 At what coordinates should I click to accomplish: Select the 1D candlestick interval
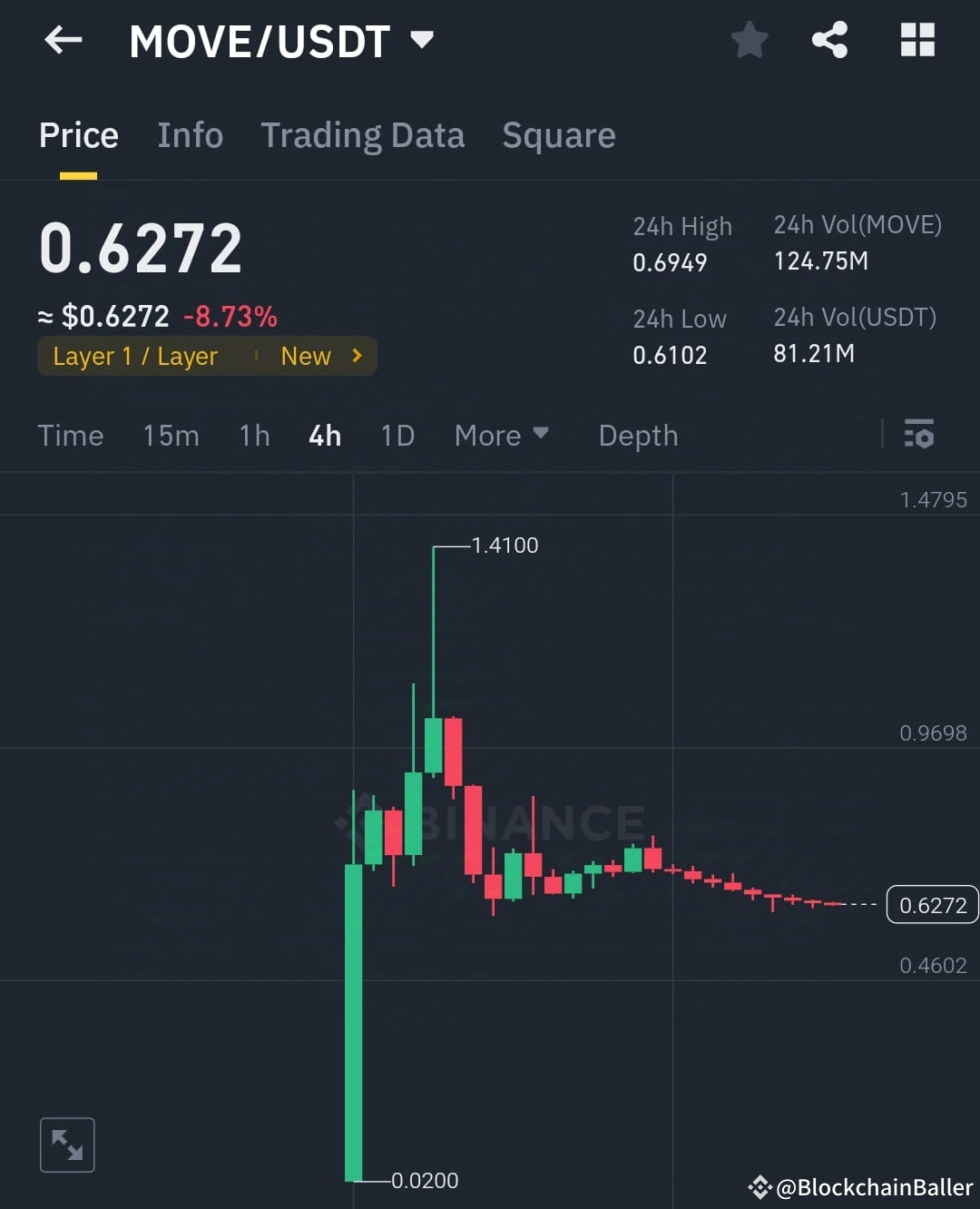click(x=397, y=436)
